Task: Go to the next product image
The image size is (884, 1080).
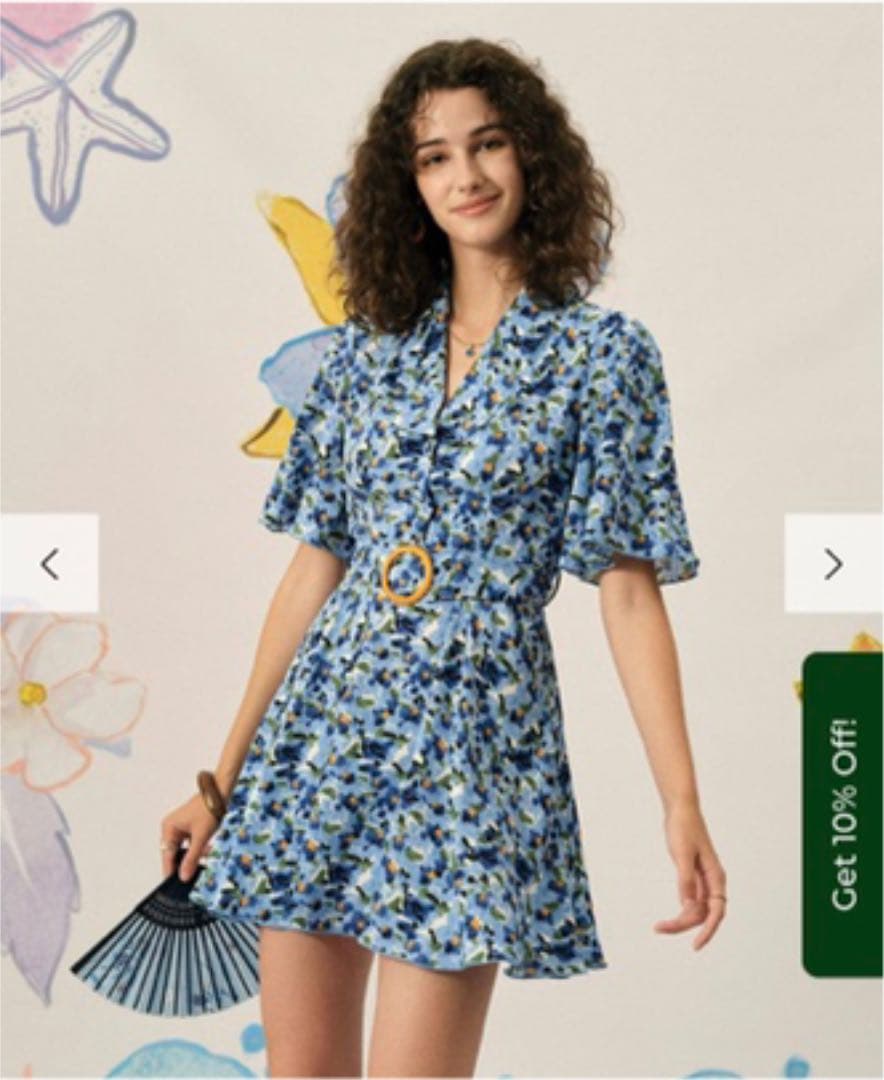Action: tap(834, 563)
